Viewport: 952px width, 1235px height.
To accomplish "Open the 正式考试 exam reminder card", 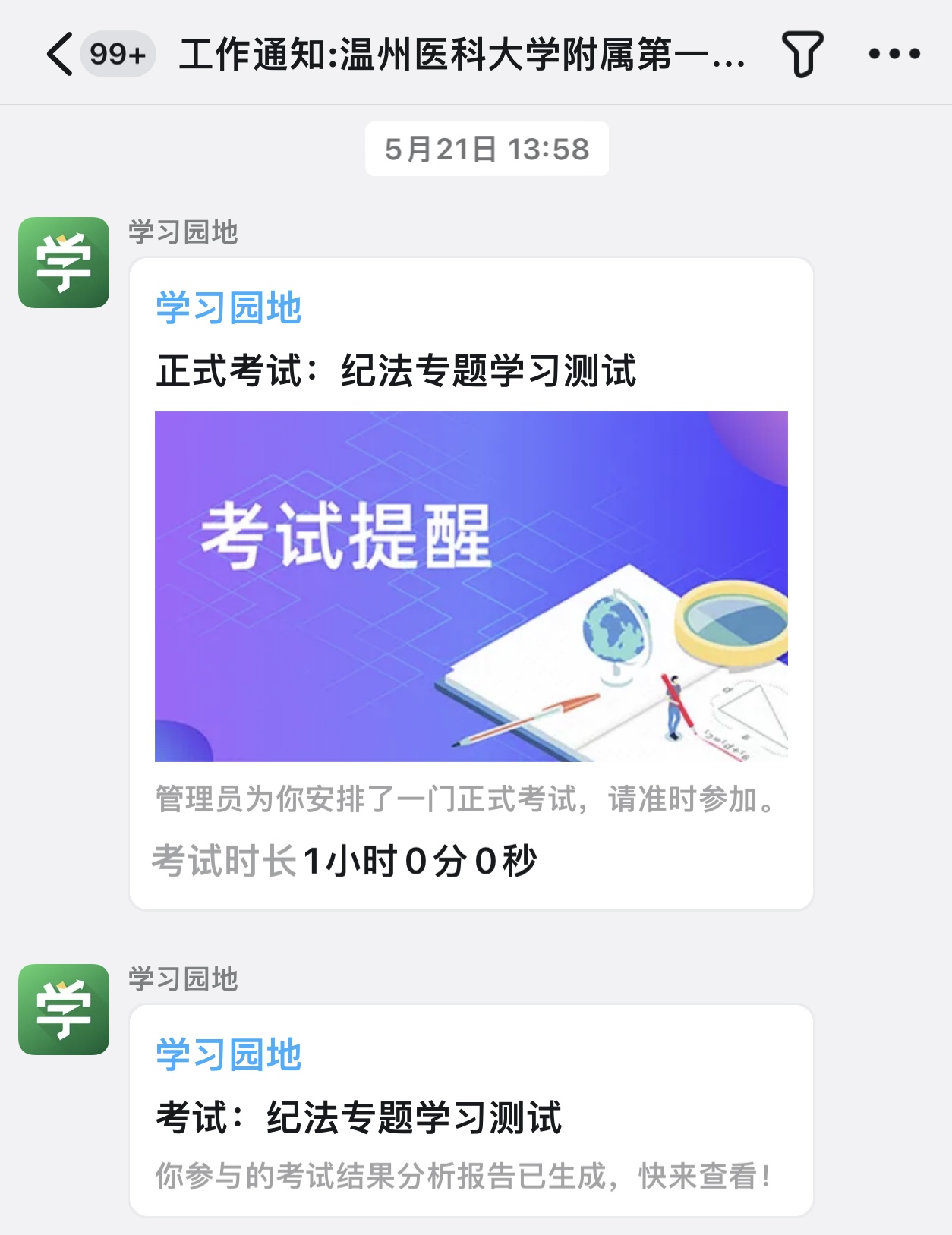I will [471, 584].
